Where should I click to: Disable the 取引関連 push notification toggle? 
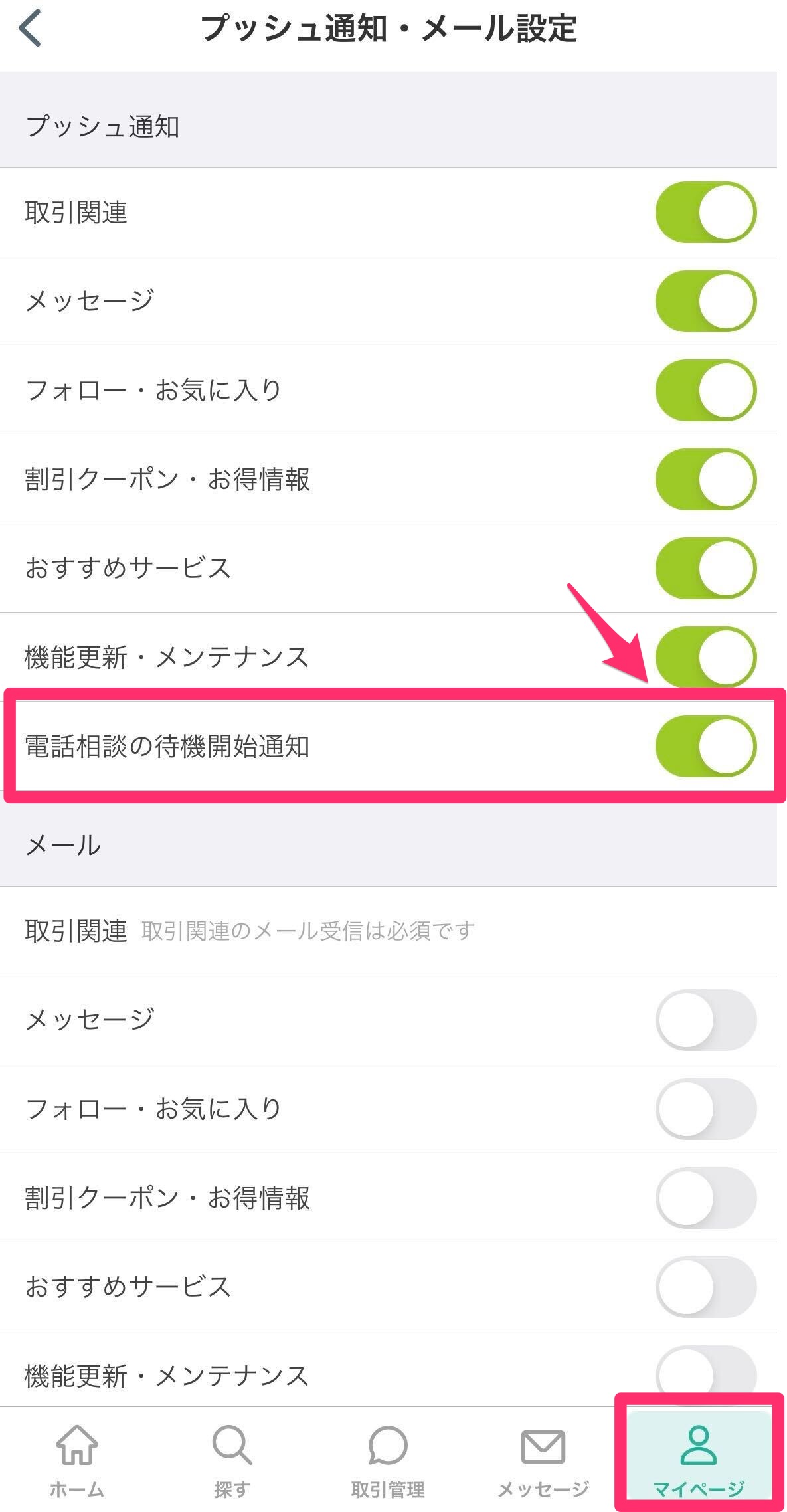[x=706, y=211]
